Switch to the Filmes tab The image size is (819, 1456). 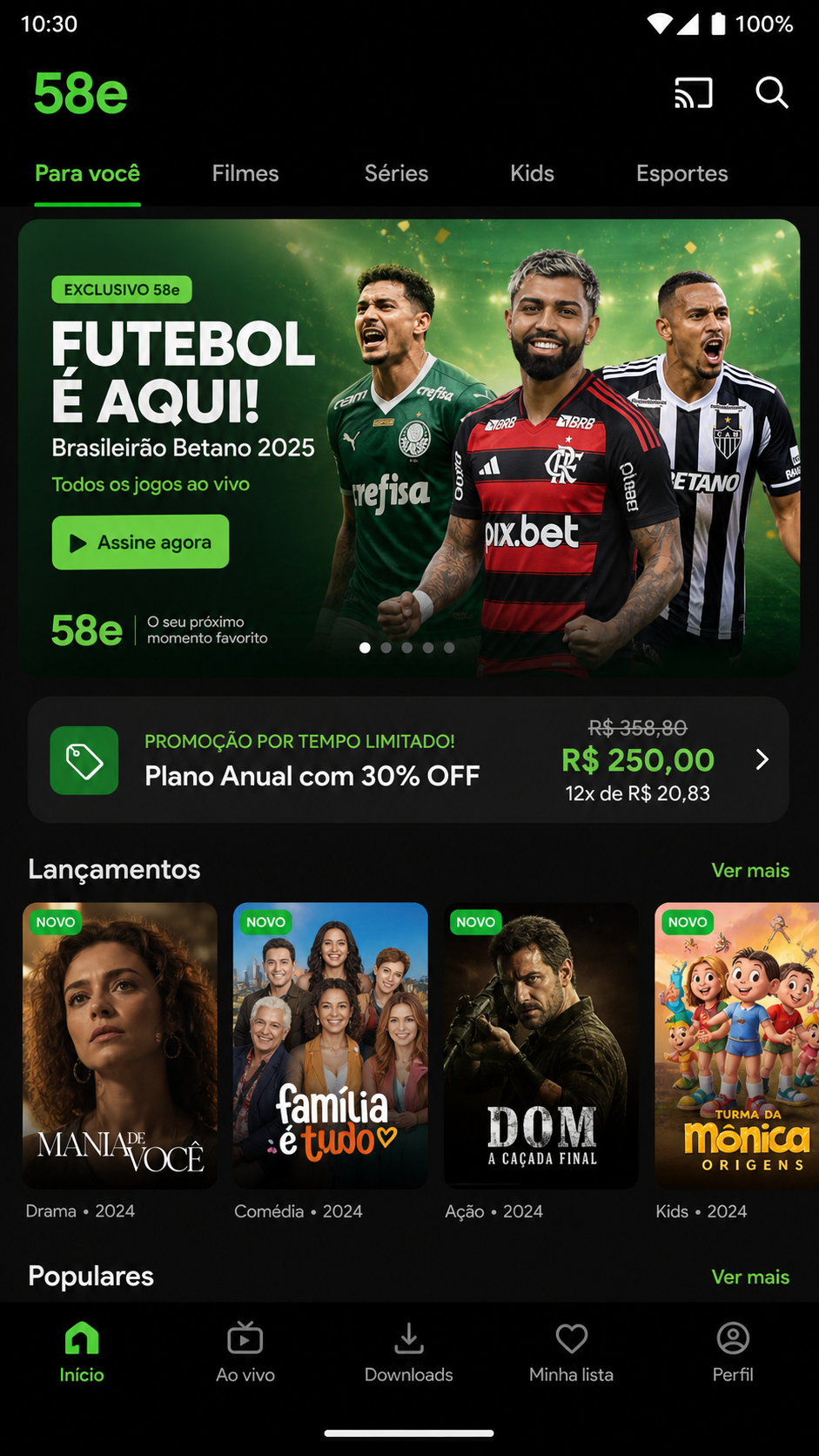click(245, 173)
